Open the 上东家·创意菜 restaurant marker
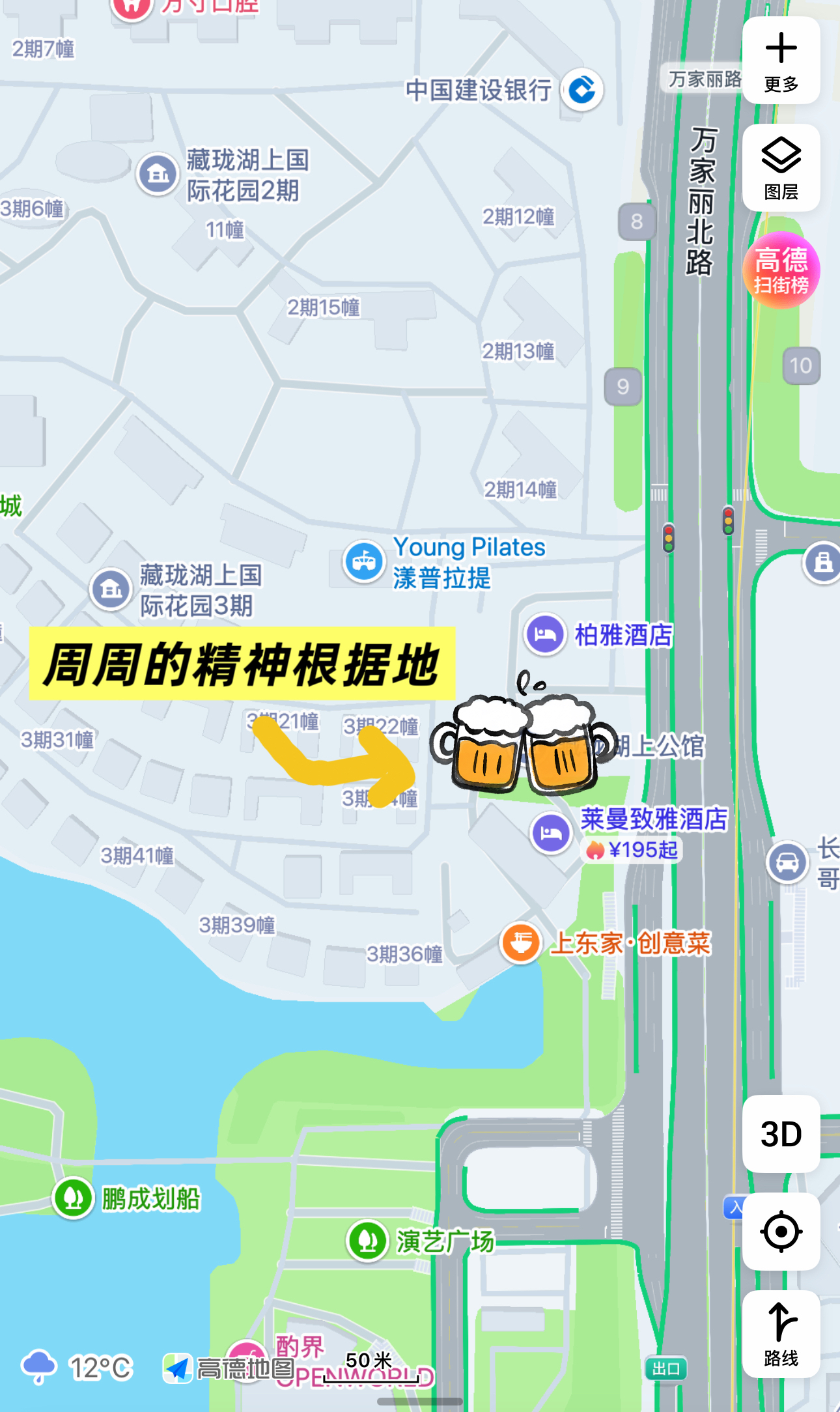This screenshot has height=1412, width=840. coord(520,942)
